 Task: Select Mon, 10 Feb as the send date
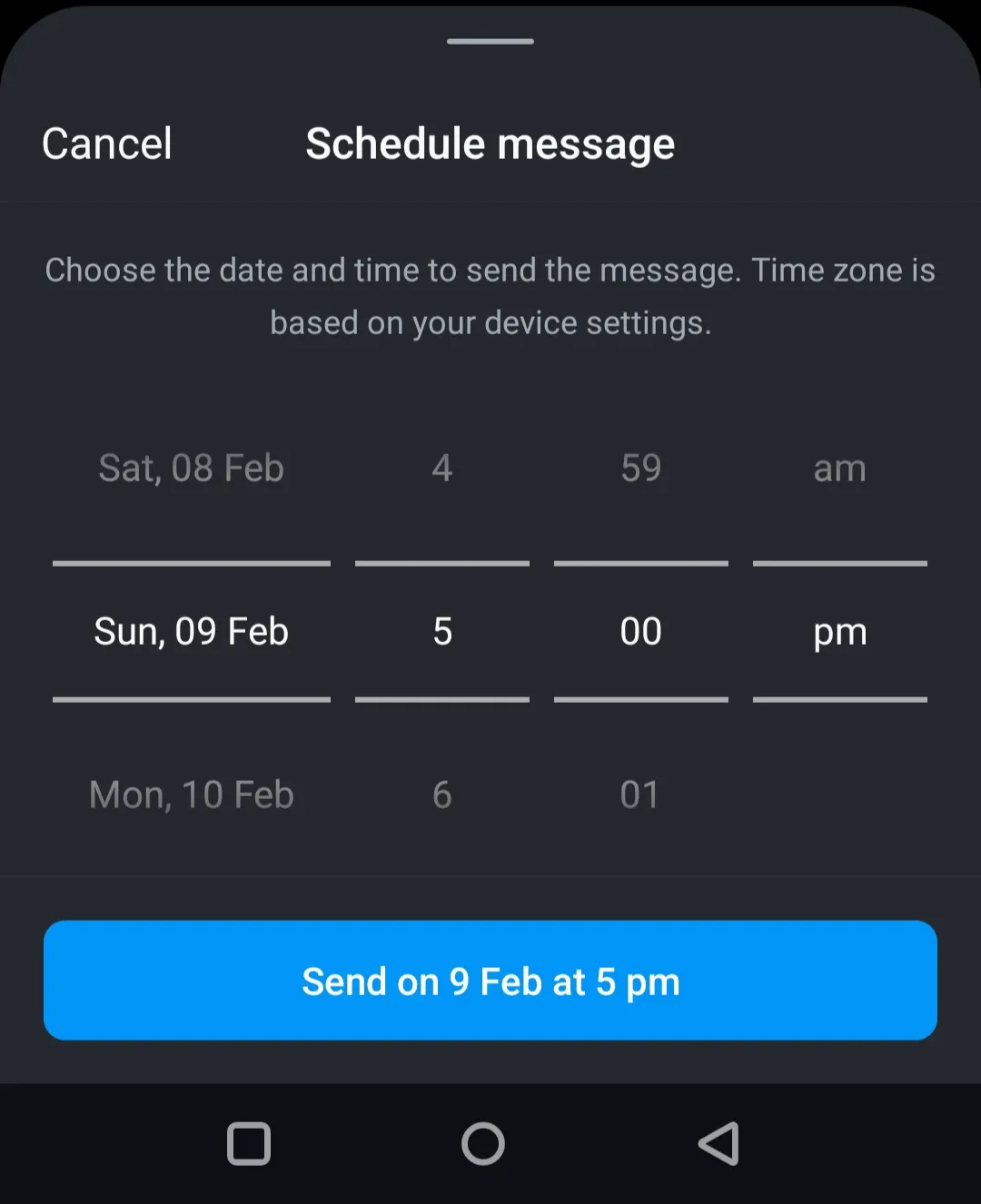tap(191, 794)
